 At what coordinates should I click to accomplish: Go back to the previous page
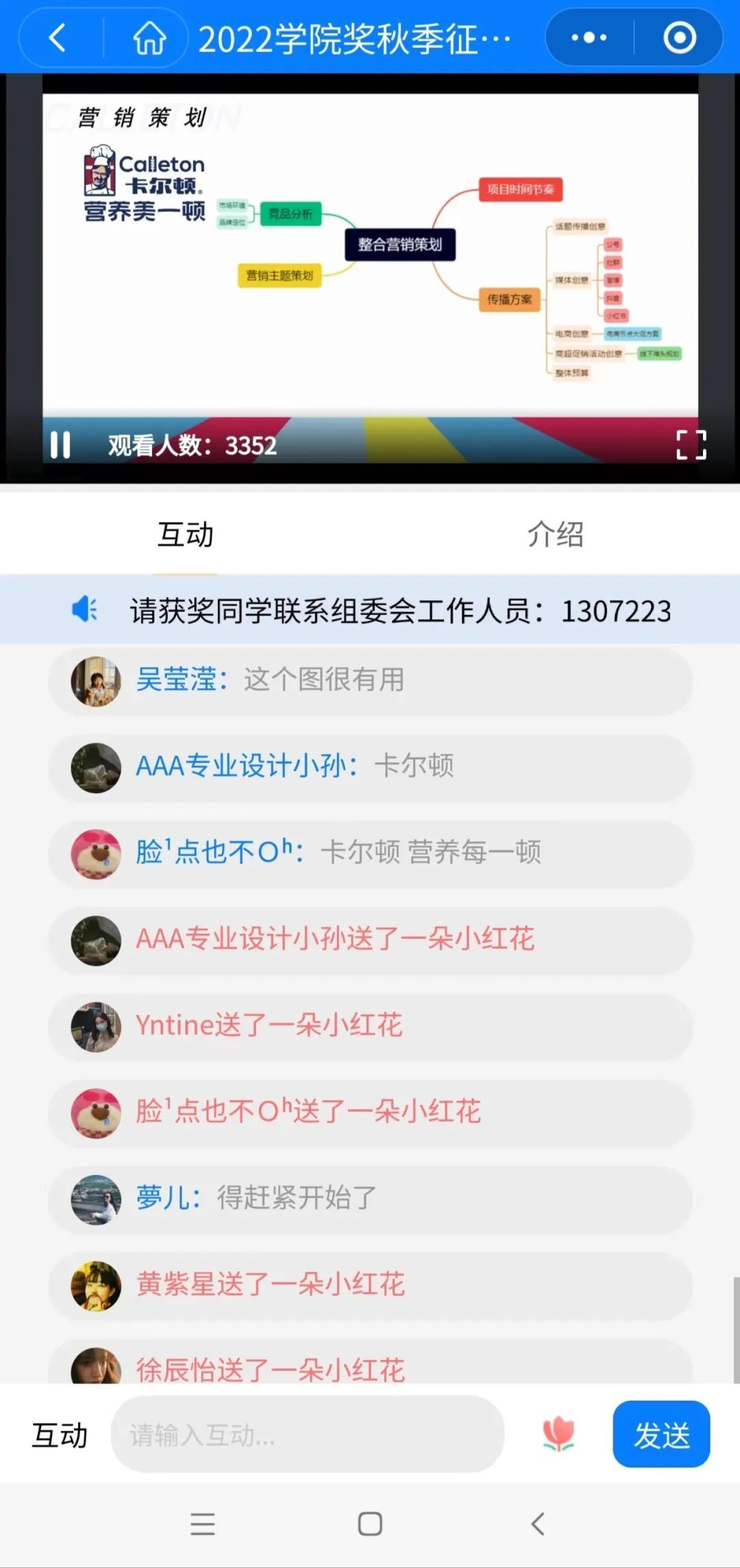pos(58,38)
